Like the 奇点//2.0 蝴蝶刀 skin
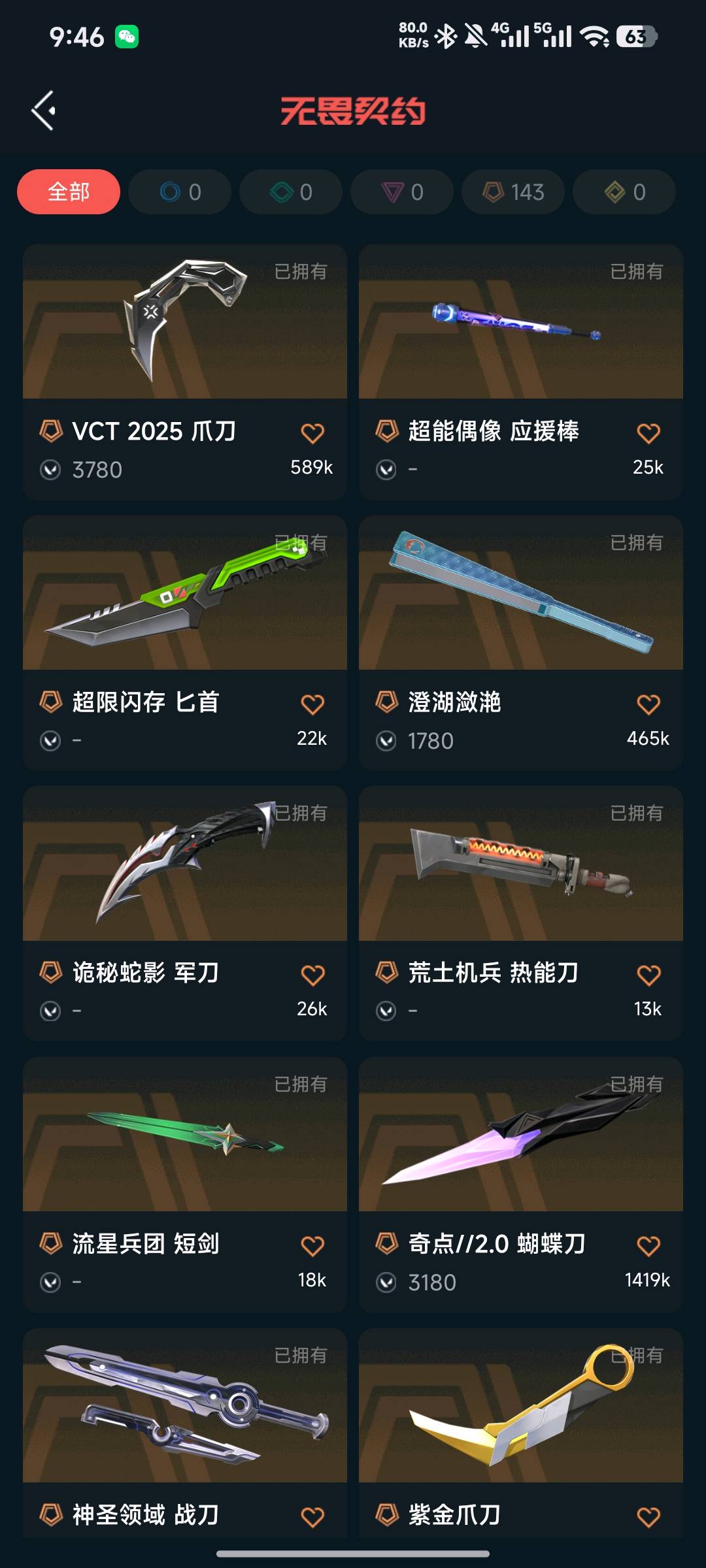The image size is (706, 1568). point(648,1246)
